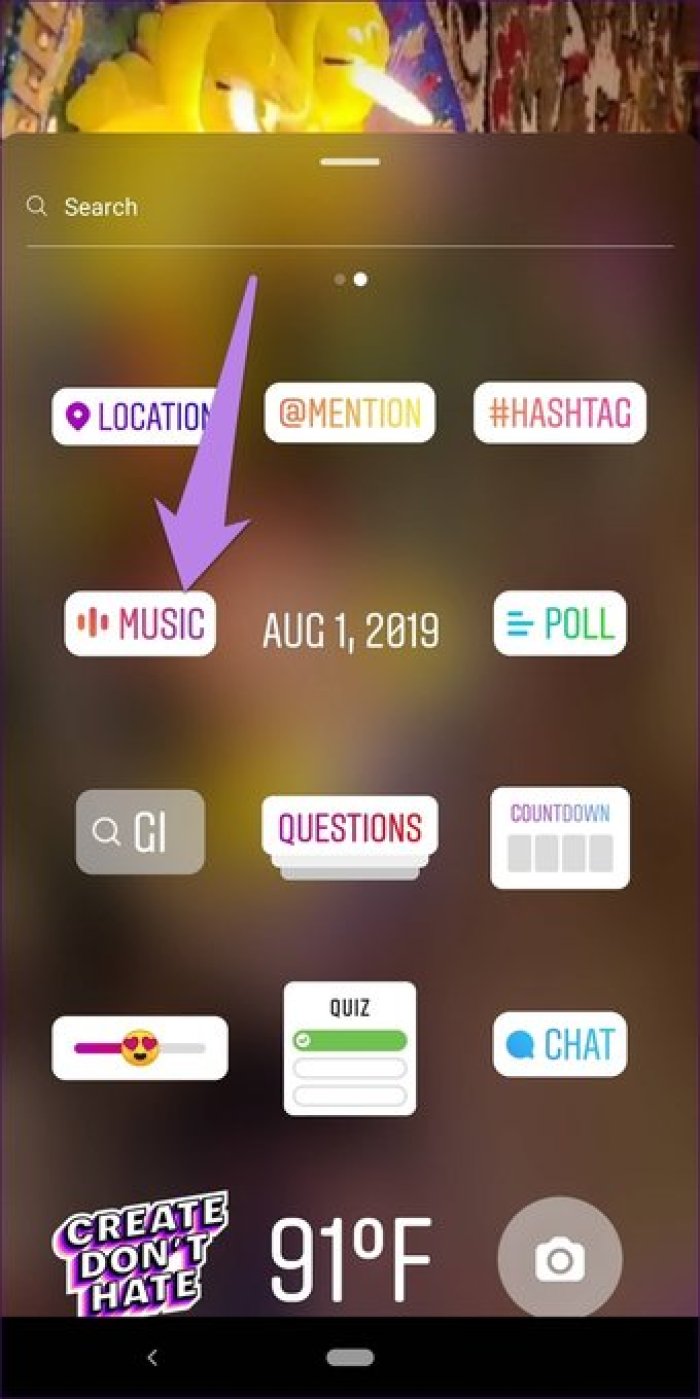Select the Countdown sticker
Viewport: 700px width, 1399px height.
[560, 837]
